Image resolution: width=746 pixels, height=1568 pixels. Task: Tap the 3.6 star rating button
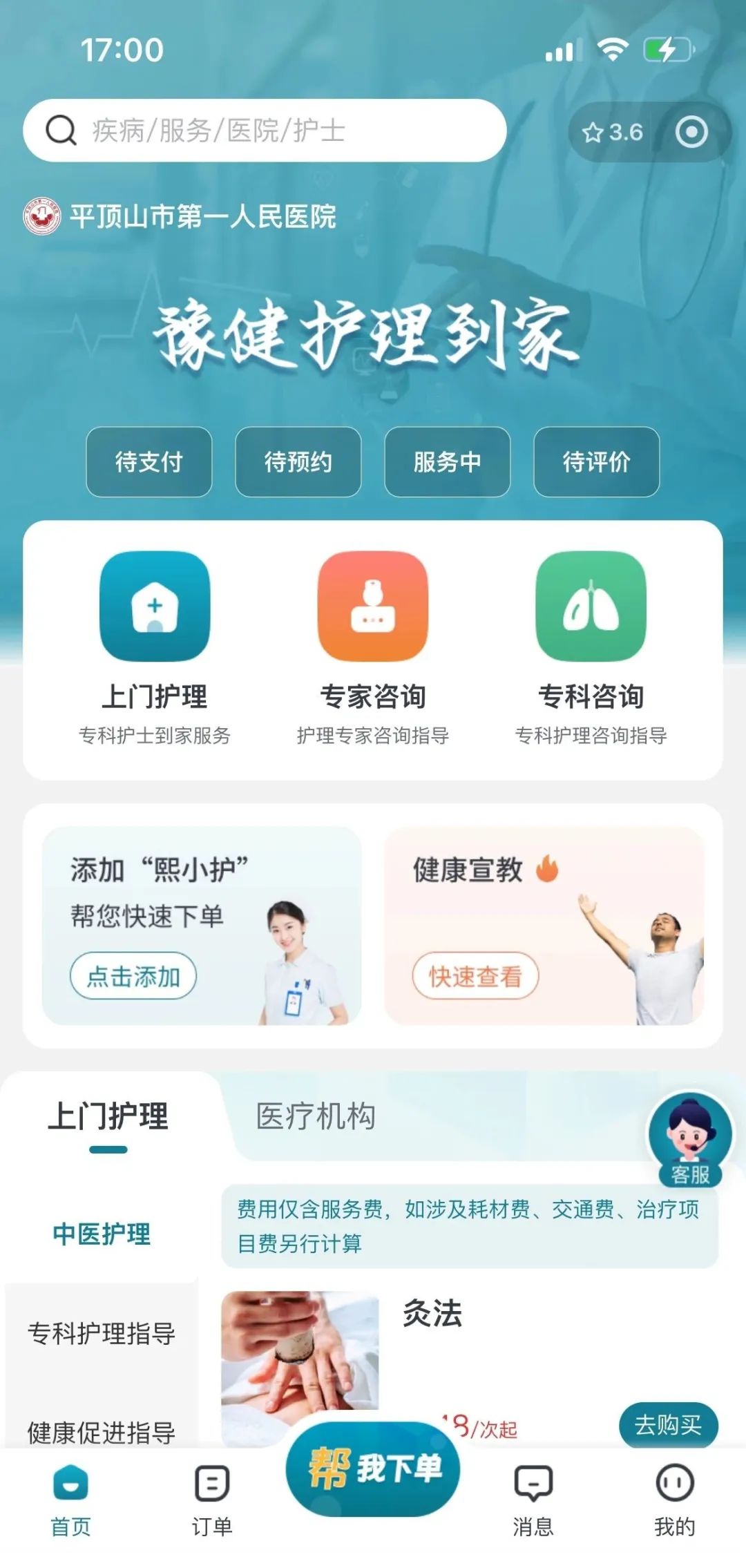click(x=613, y=132)
